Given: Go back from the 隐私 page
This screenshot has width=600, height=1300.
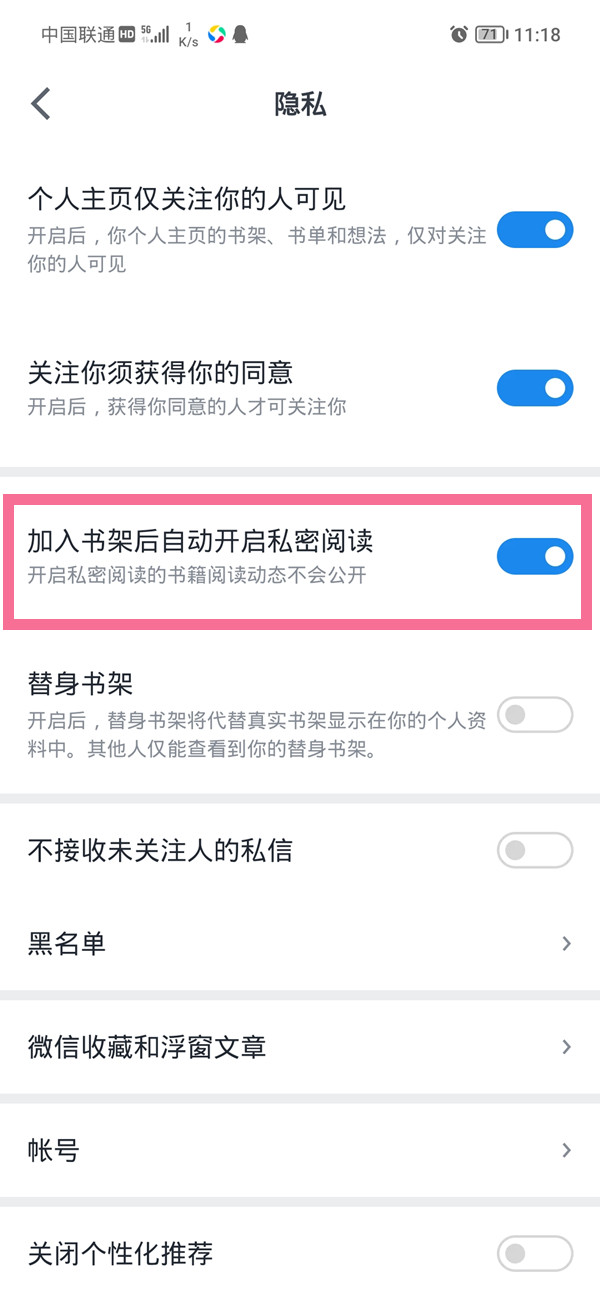Looking at the screenshot, I should click(41, 104).
